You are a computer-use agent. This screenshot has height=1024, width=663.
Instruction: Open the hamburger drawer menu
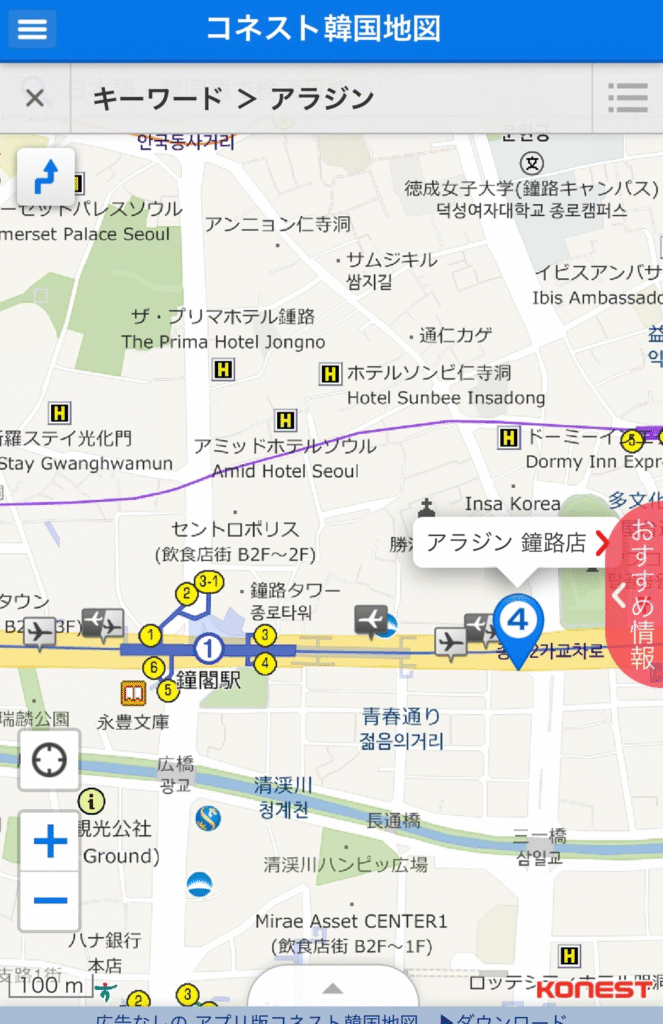pyautogui.click(x=32, y=29)
